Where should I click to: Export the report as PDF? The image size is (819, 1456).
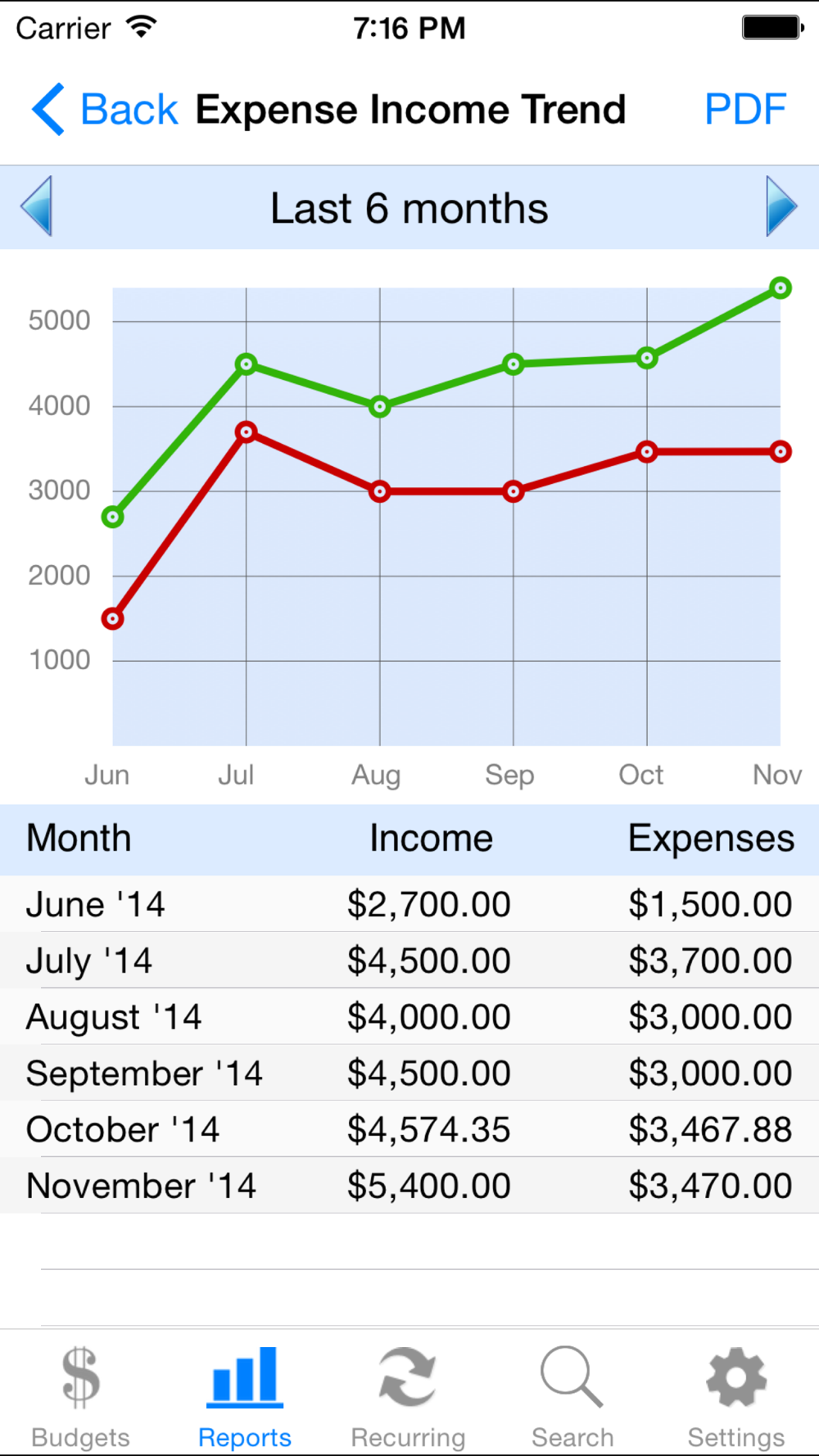(745, 110)
